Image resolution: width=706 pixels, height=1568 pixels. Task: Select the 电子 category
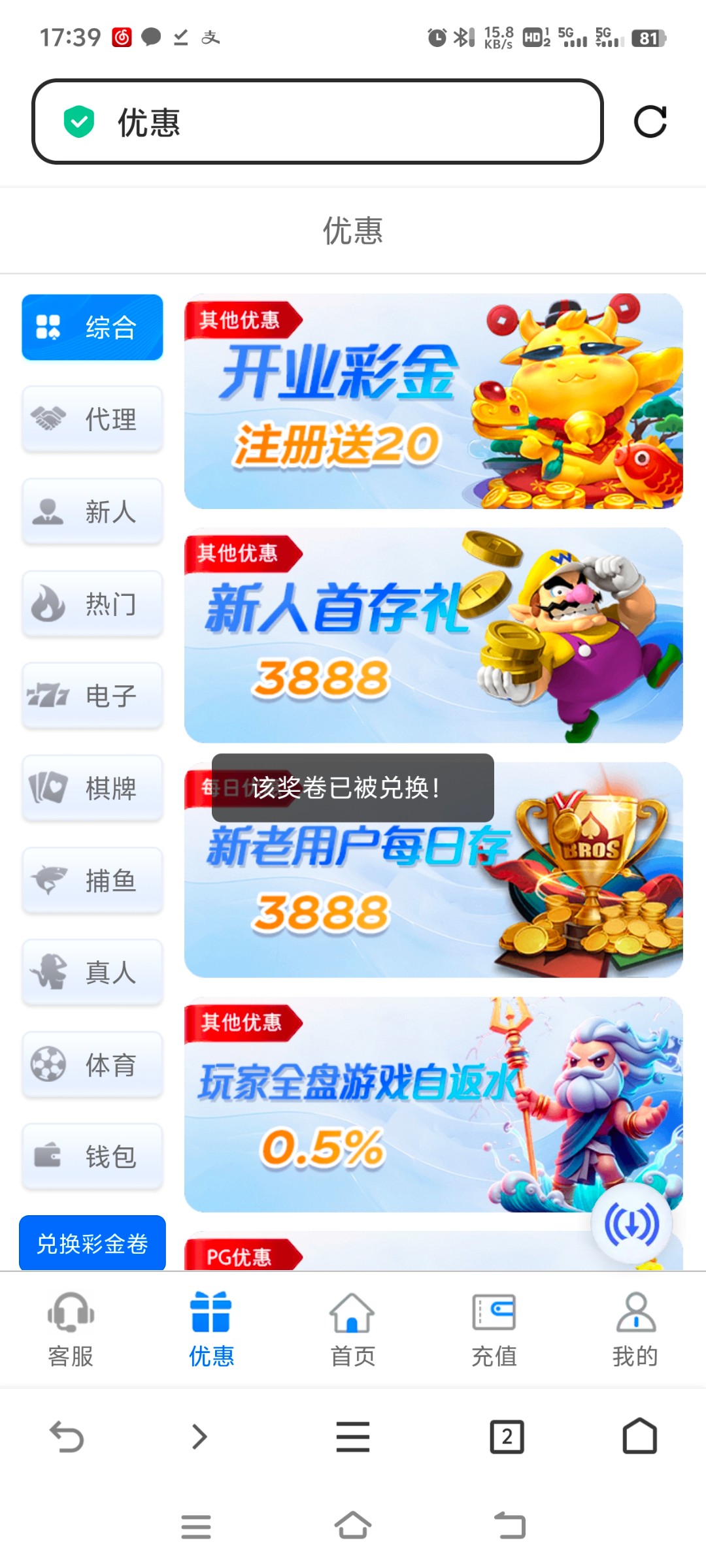point(92,696)
